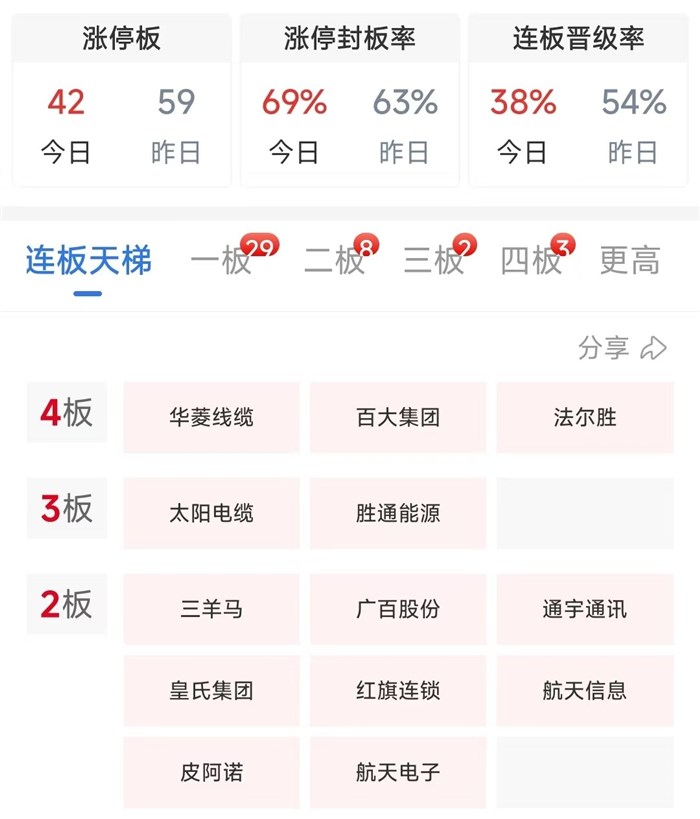View details for 皇氏集团
The width and height of the screenshot is (700, 819).
pos(211,690)
